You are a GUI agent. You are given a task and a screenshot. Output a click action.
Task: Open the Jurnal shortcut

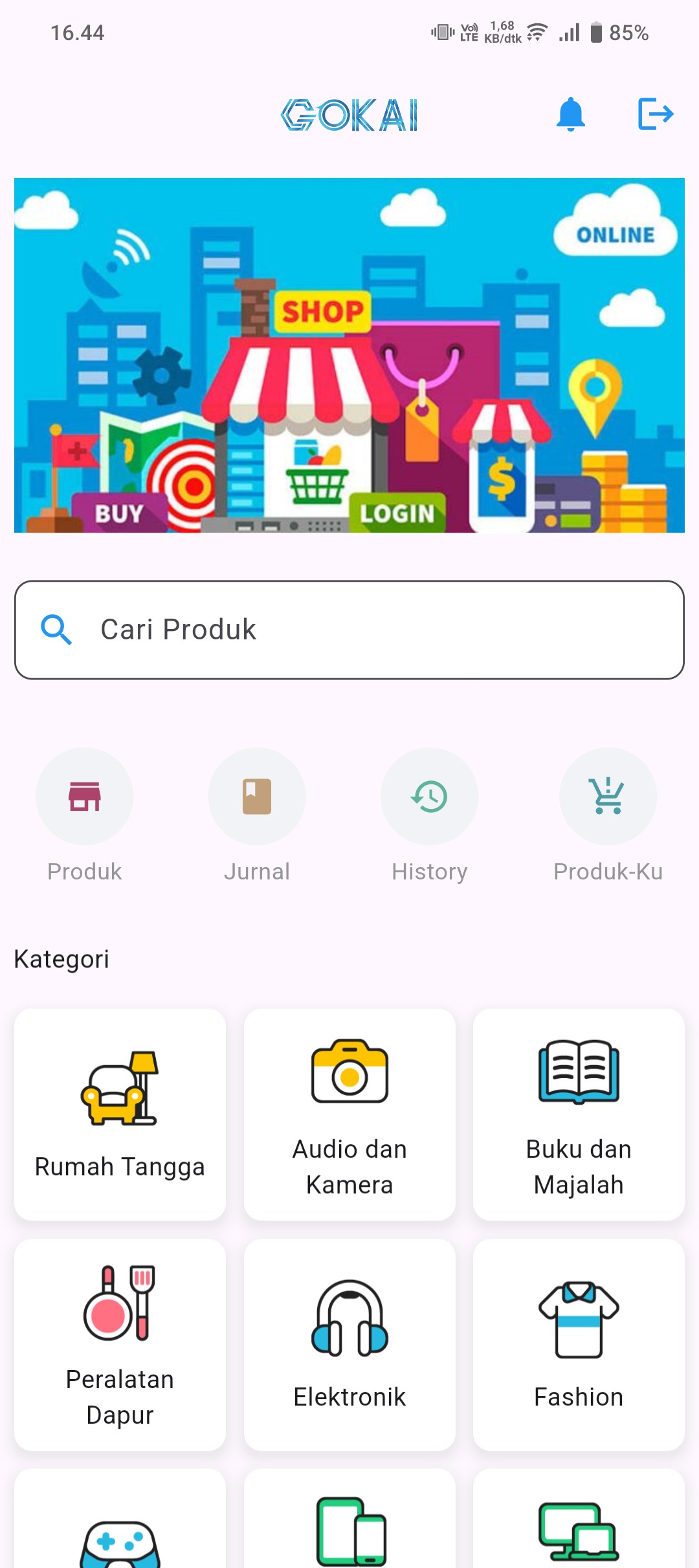[257, 797]
